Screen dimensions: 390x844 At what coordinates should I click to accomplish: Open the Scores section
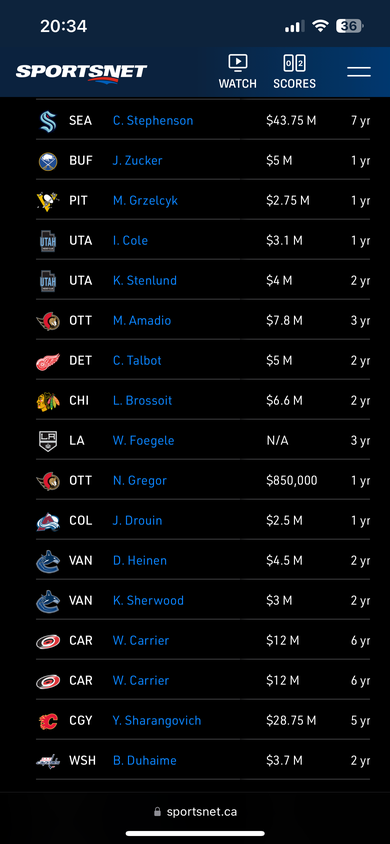coord(294,72)
